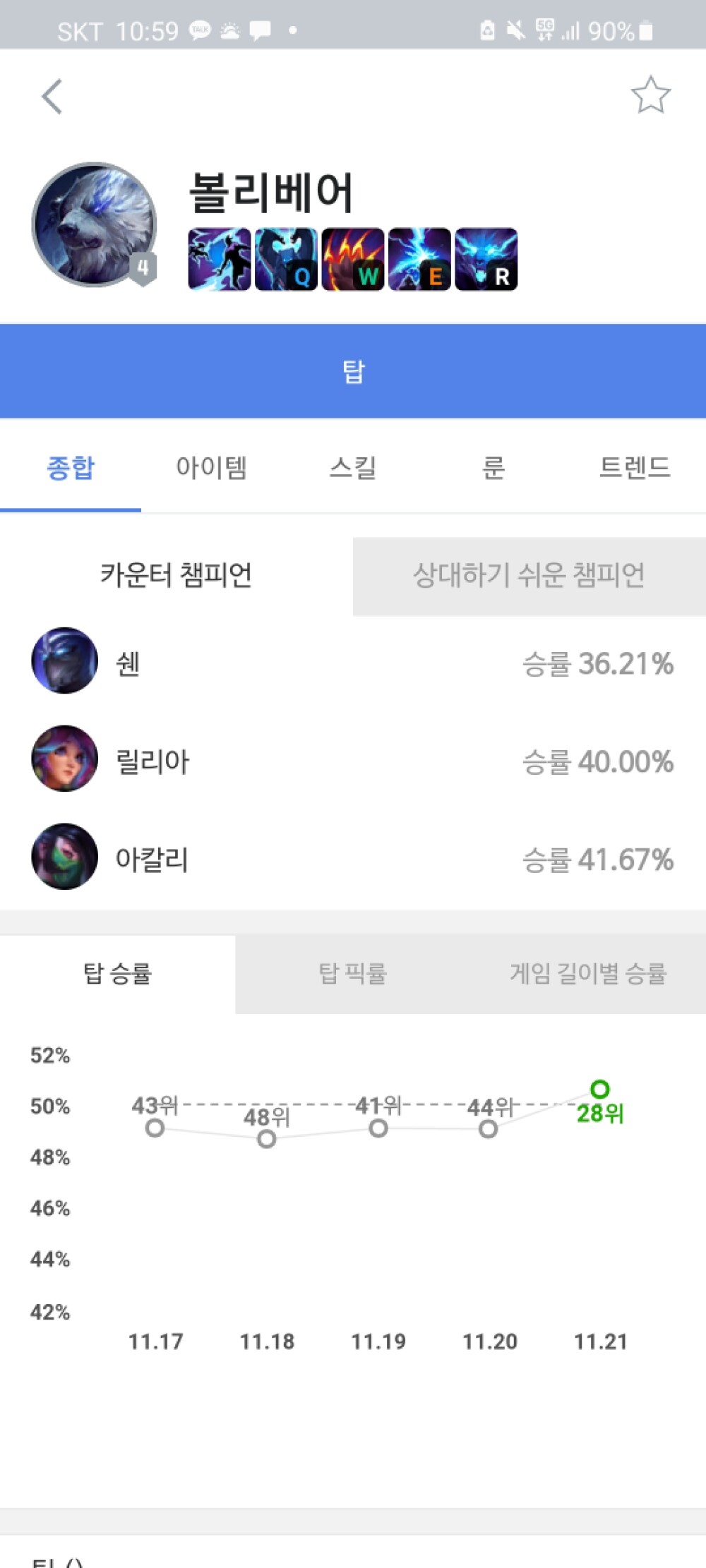Favorite 볼리베어 with the star icon

click(650, 95)
